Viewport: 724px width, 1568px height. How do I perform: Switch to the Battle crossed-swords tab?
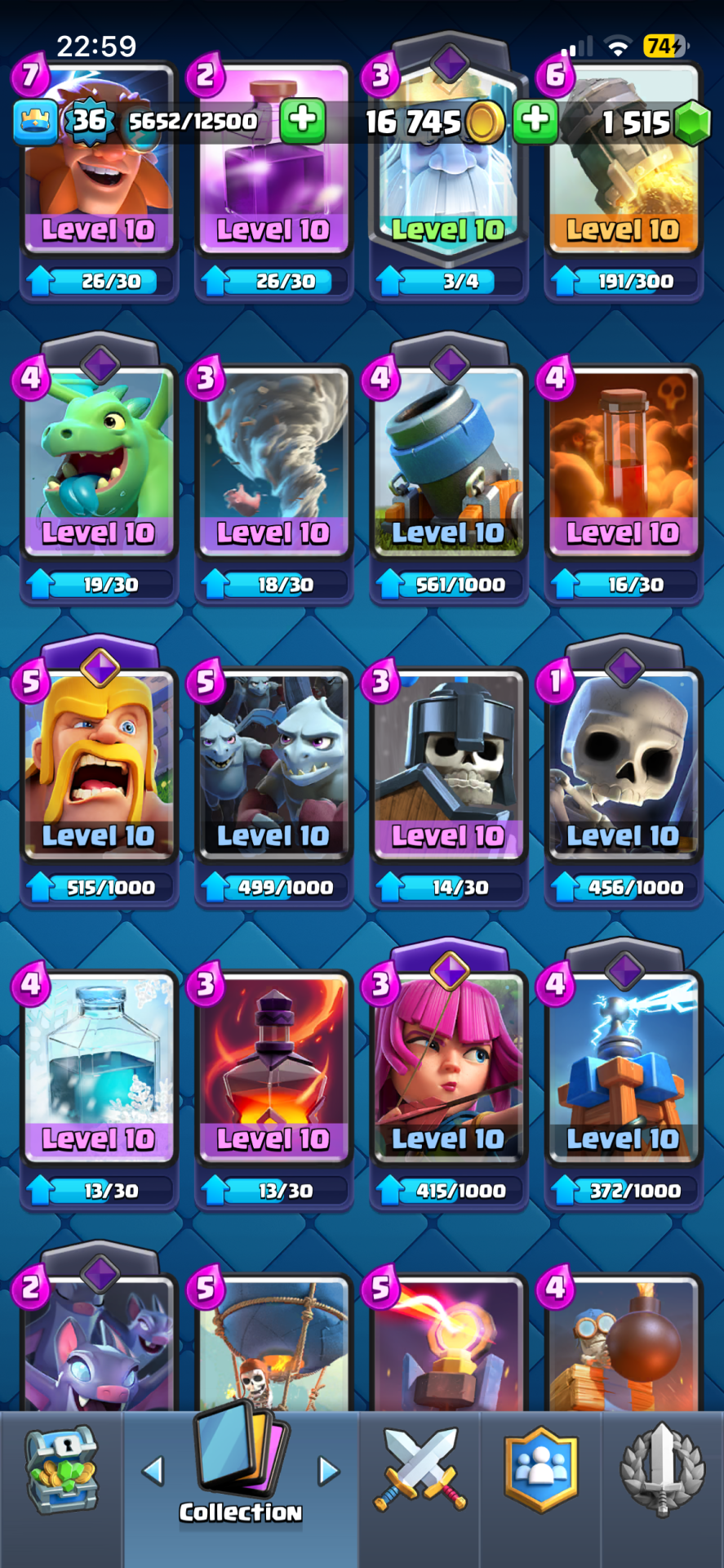pyautogui.click(x=420, y=1470)
